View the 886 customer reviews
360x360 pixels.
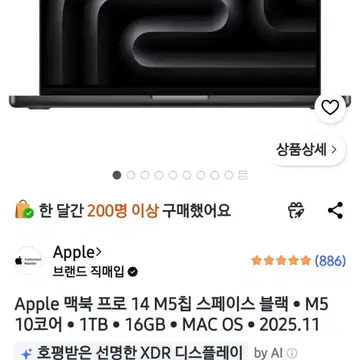pos(299,260)
